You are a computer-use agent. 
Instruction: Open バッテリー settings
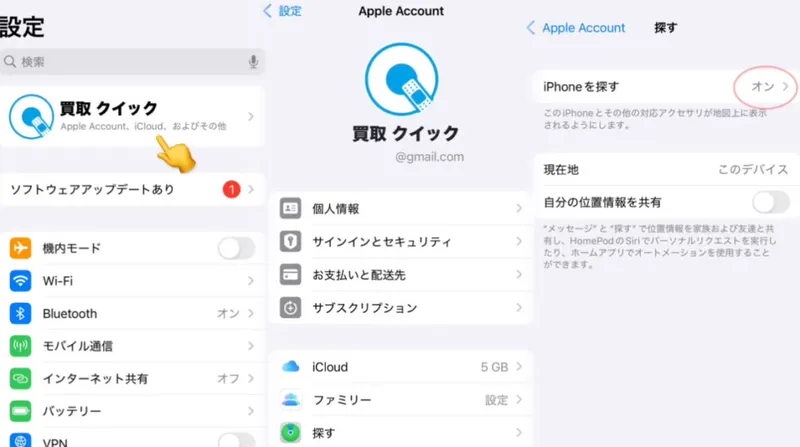[132, 411]
